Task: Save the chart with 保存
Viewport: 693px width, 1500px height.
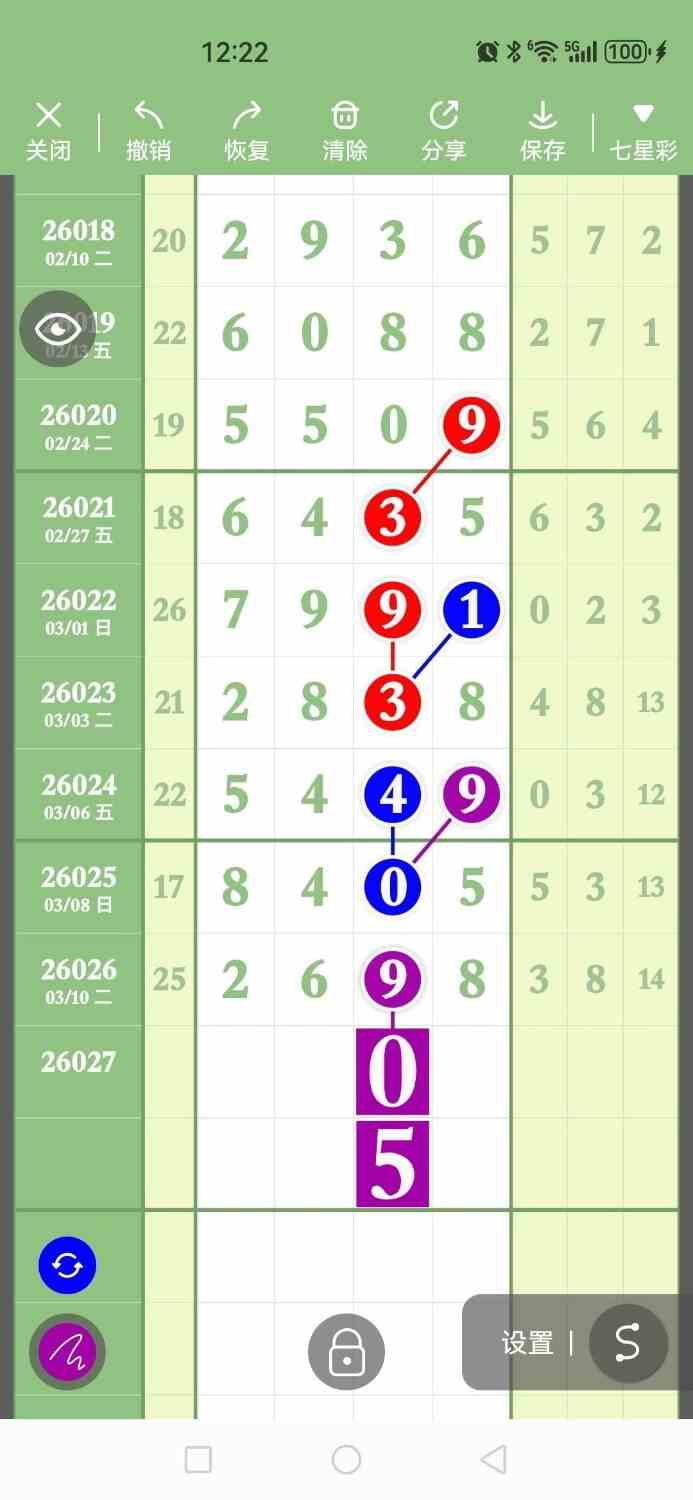Action: pos(542,131)
